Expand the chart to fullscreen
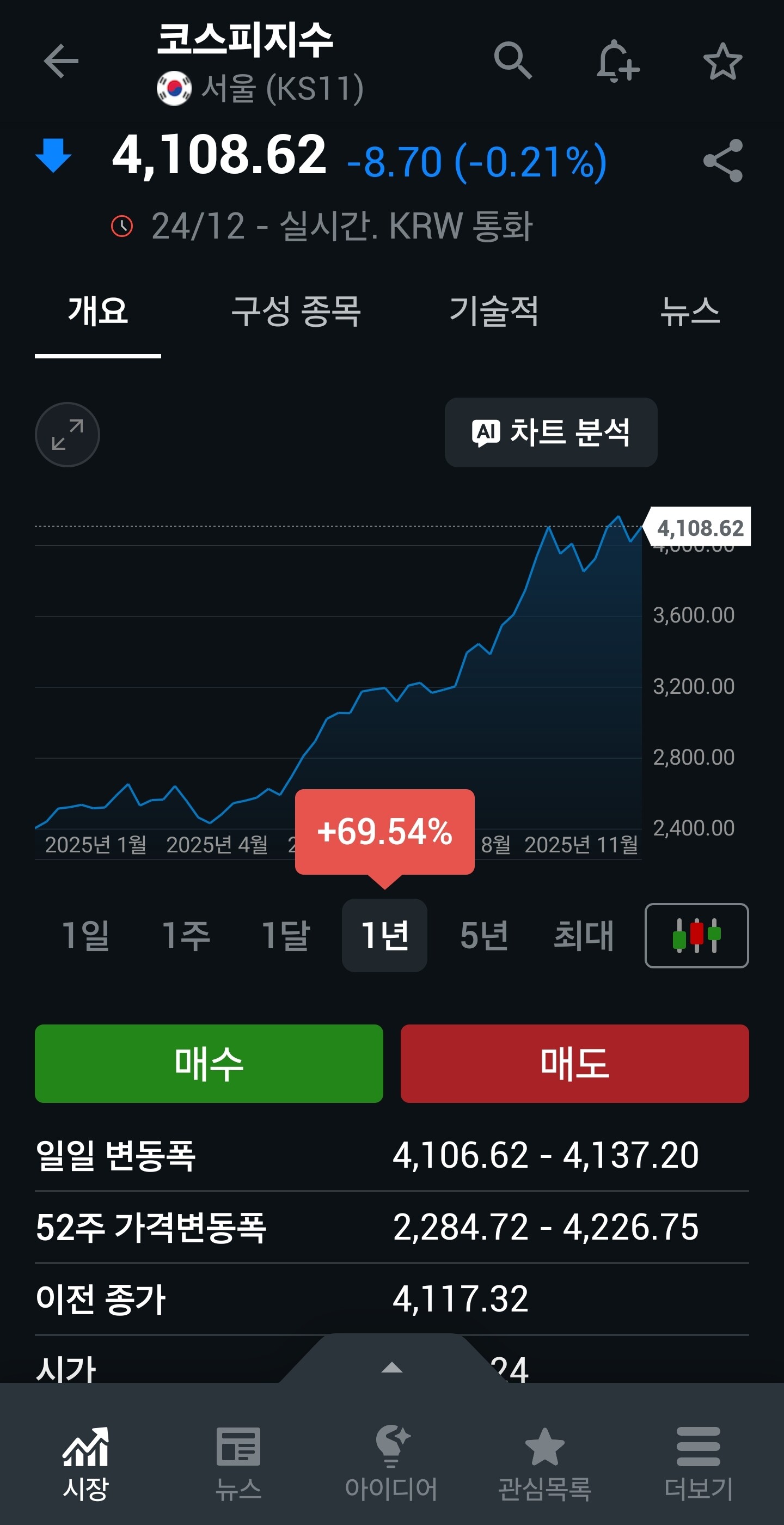Image resolution: width=784 pixels, height=1525 pixels. tap(68, 435)
